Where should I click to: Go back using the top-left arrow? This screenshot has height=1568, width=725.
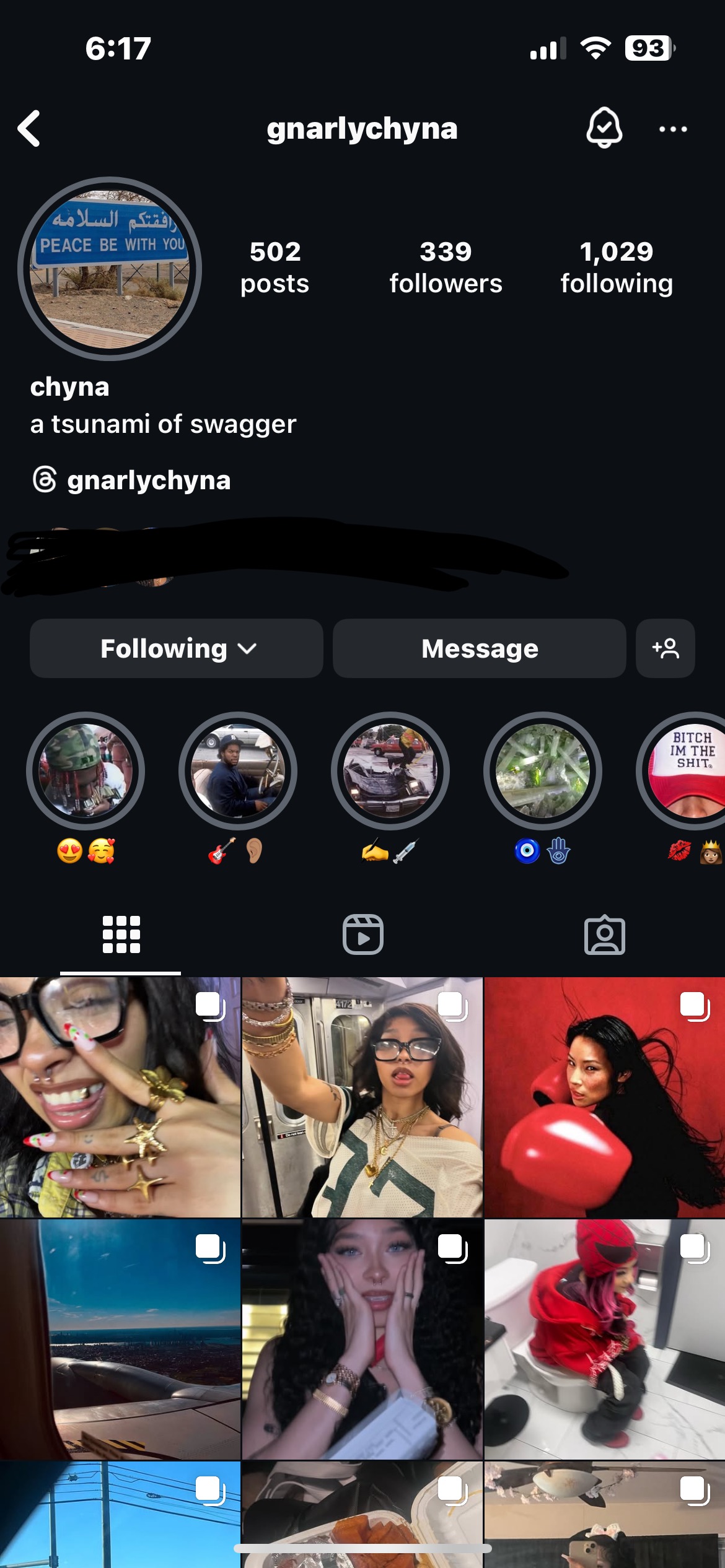29,129
